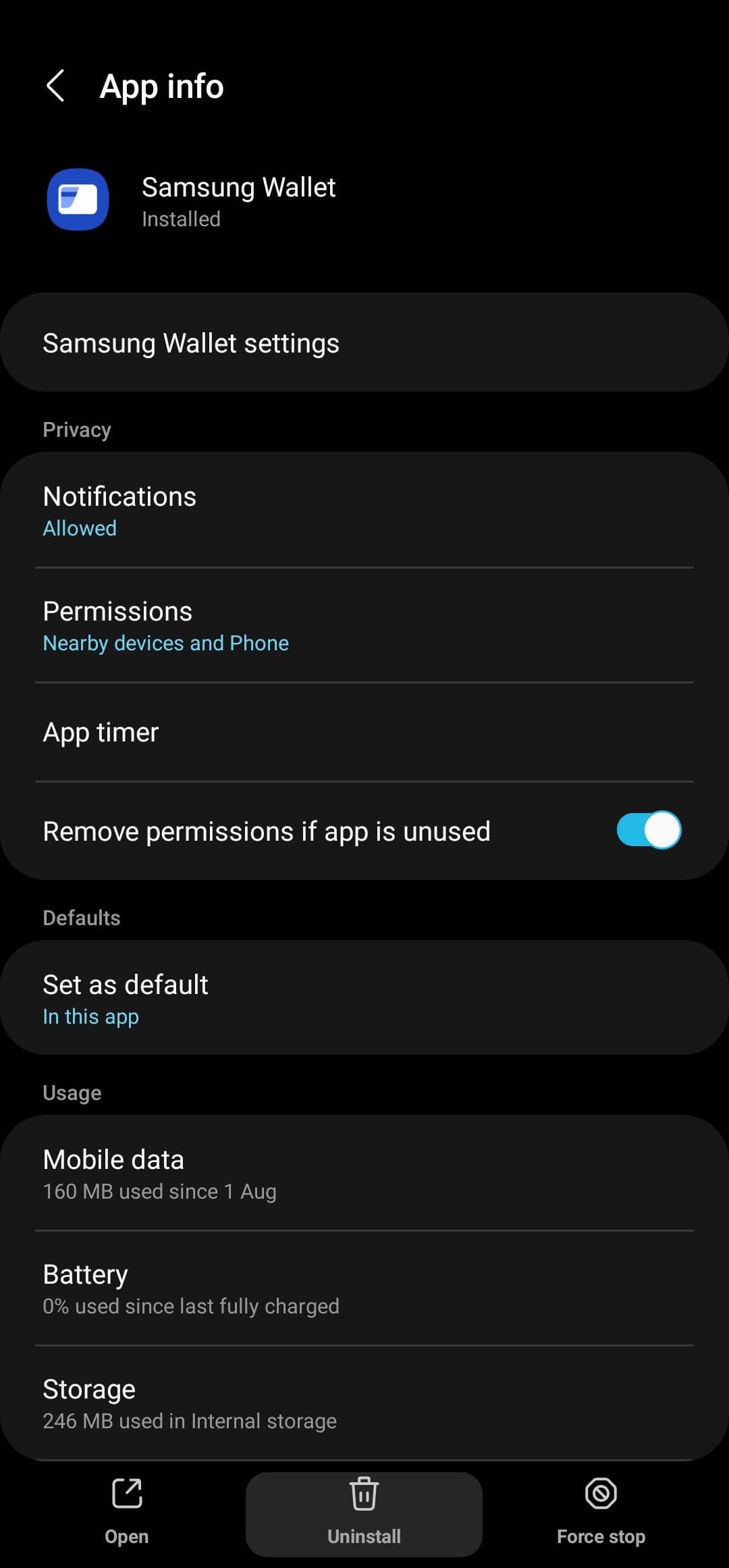Open Set as default options

tap(364, 998)
